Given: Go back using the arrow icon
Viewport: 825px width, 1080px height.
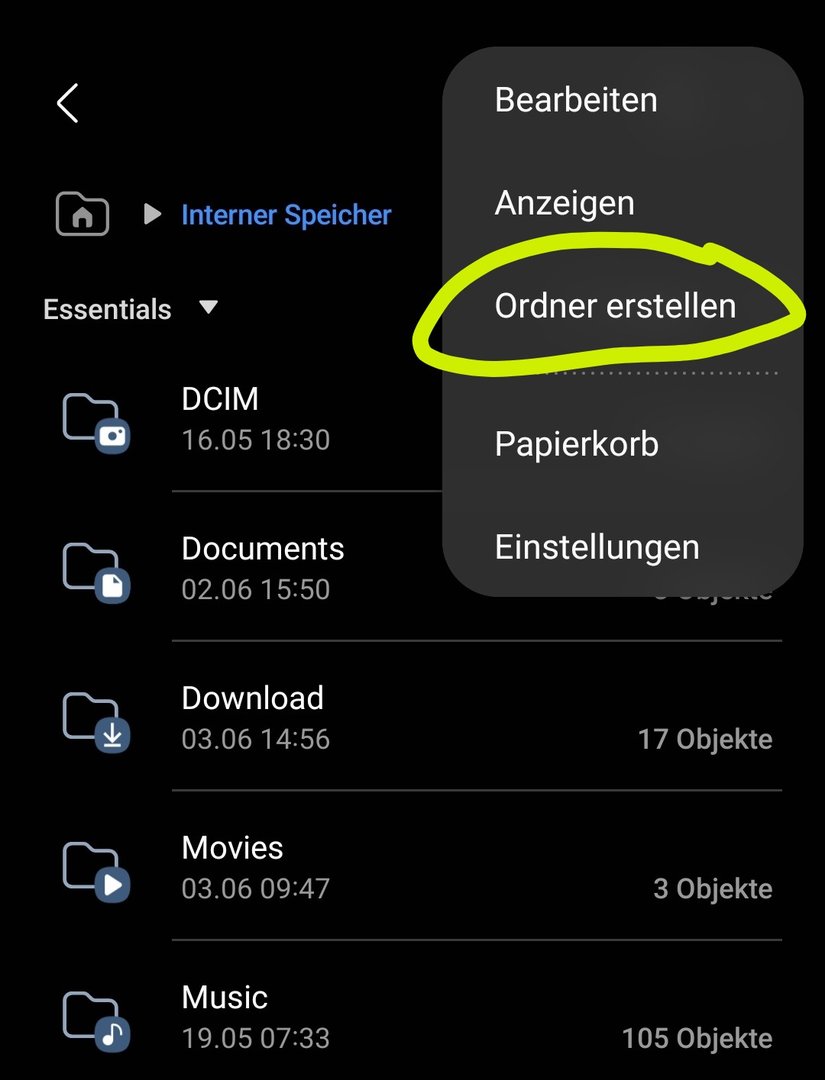Looking at the screenshot, I should (x=68, y=103).
